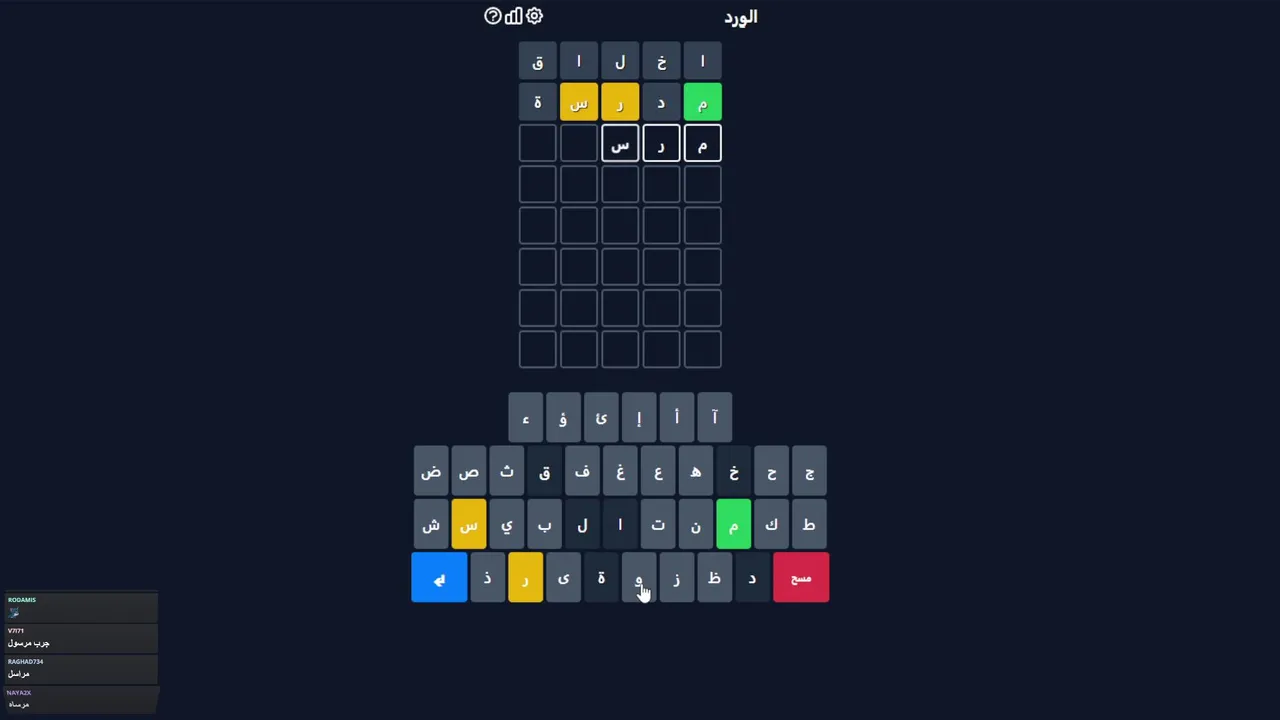Tap the letter ي key
The height and width of the screenshot is (720, 1280).
click(506, 525)
